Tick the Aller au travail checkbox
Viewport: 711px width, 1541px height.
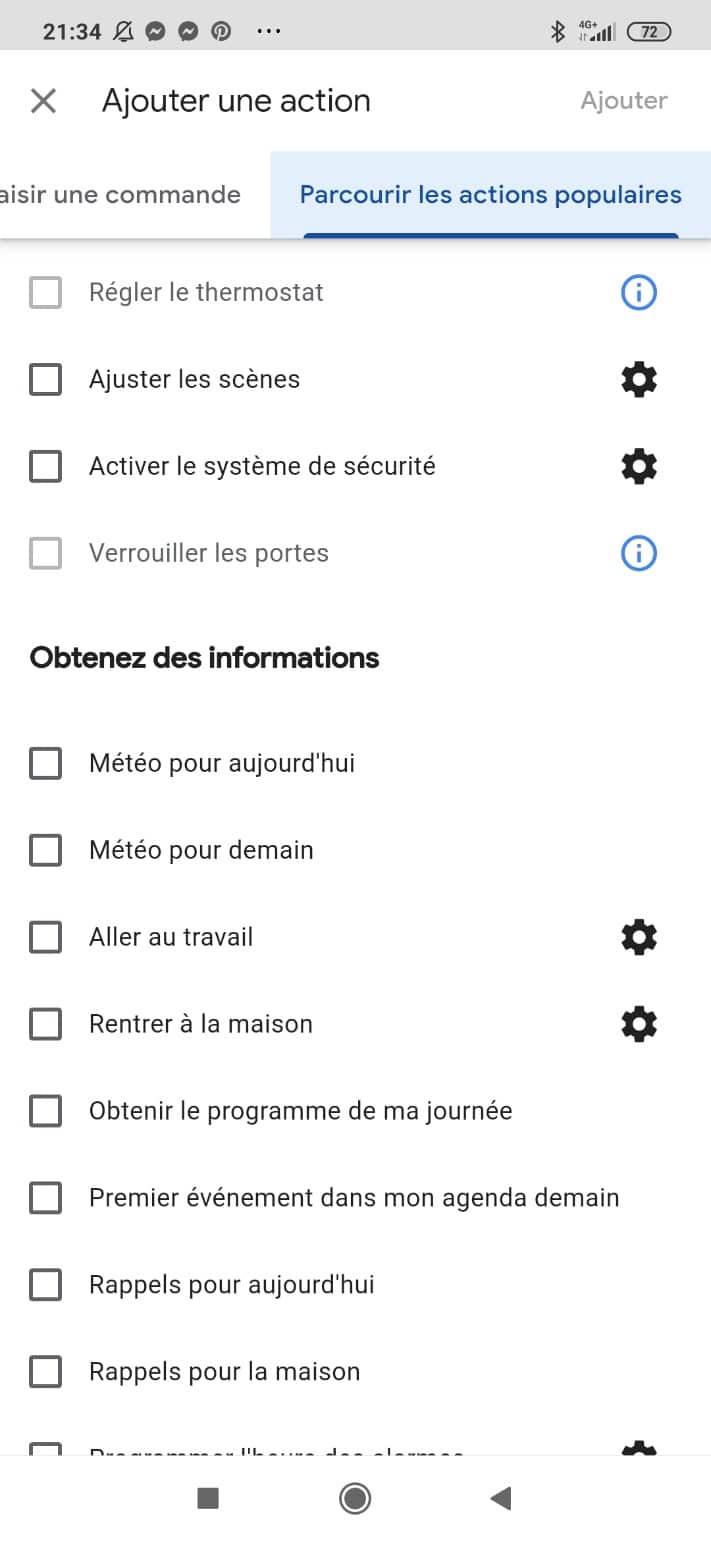pos(45,937)
